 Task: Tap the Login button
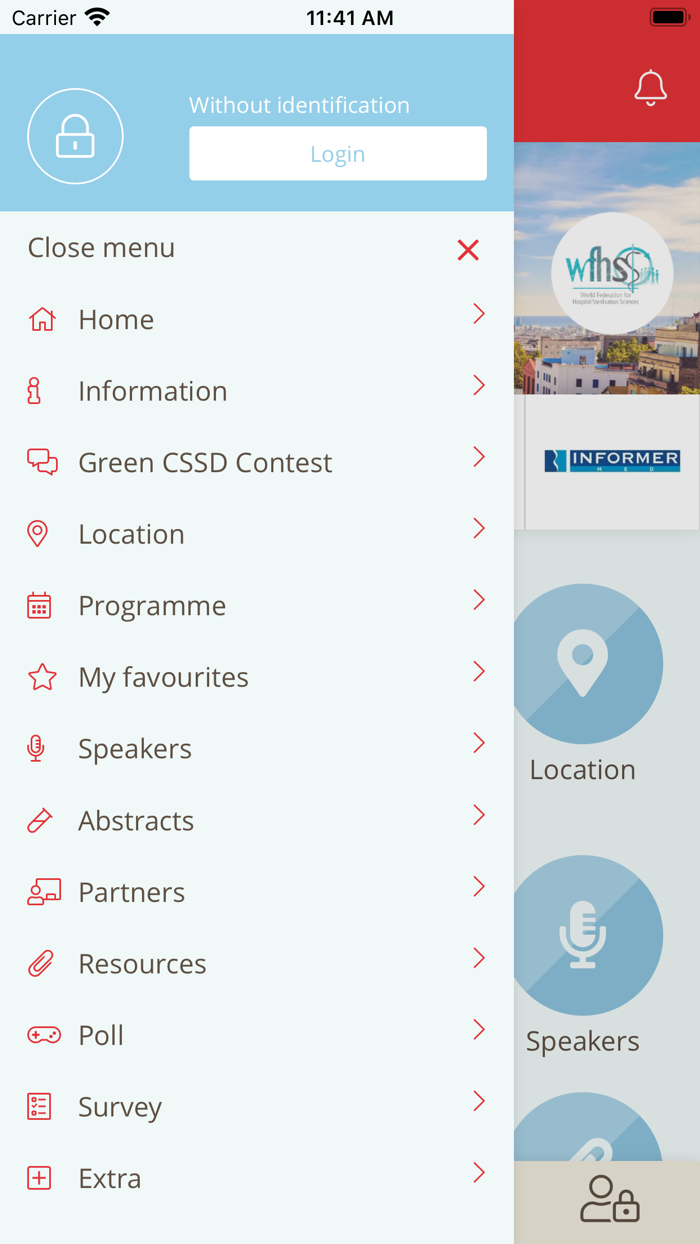click(x=337, y=154)
